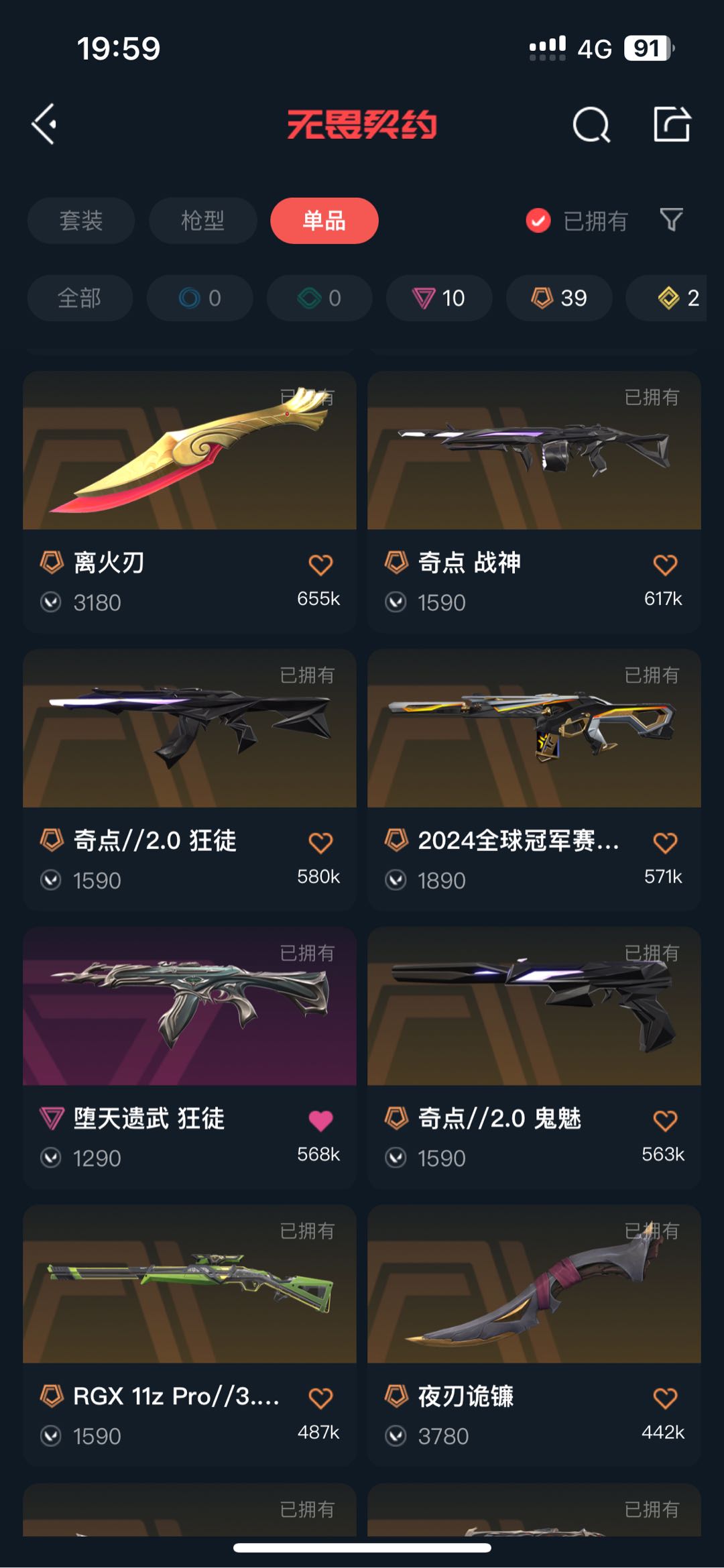724x1568 pixels.
Task: Filter by the chip showing 10
Action: [439, 298]
